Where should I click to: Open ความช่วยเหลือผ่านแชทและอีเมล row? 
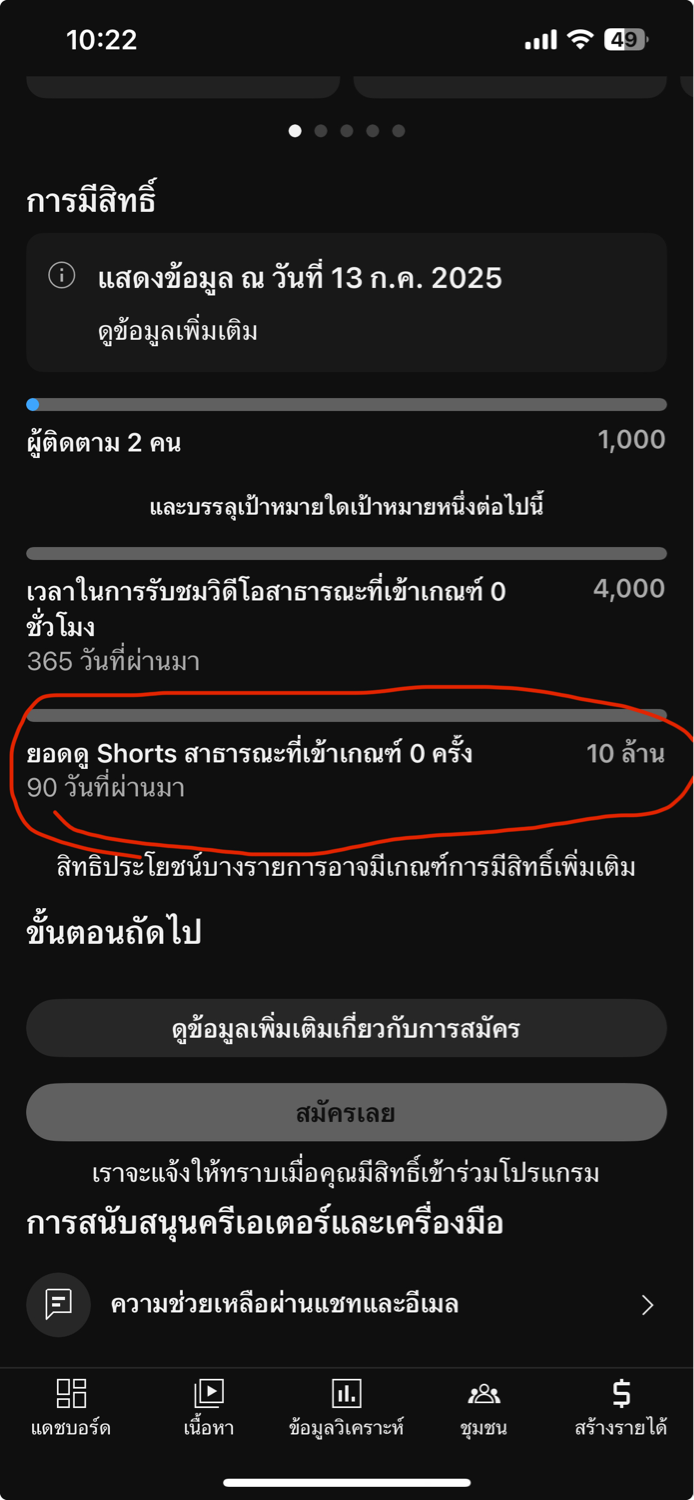pyautogui.click(x=346, y=1304)
